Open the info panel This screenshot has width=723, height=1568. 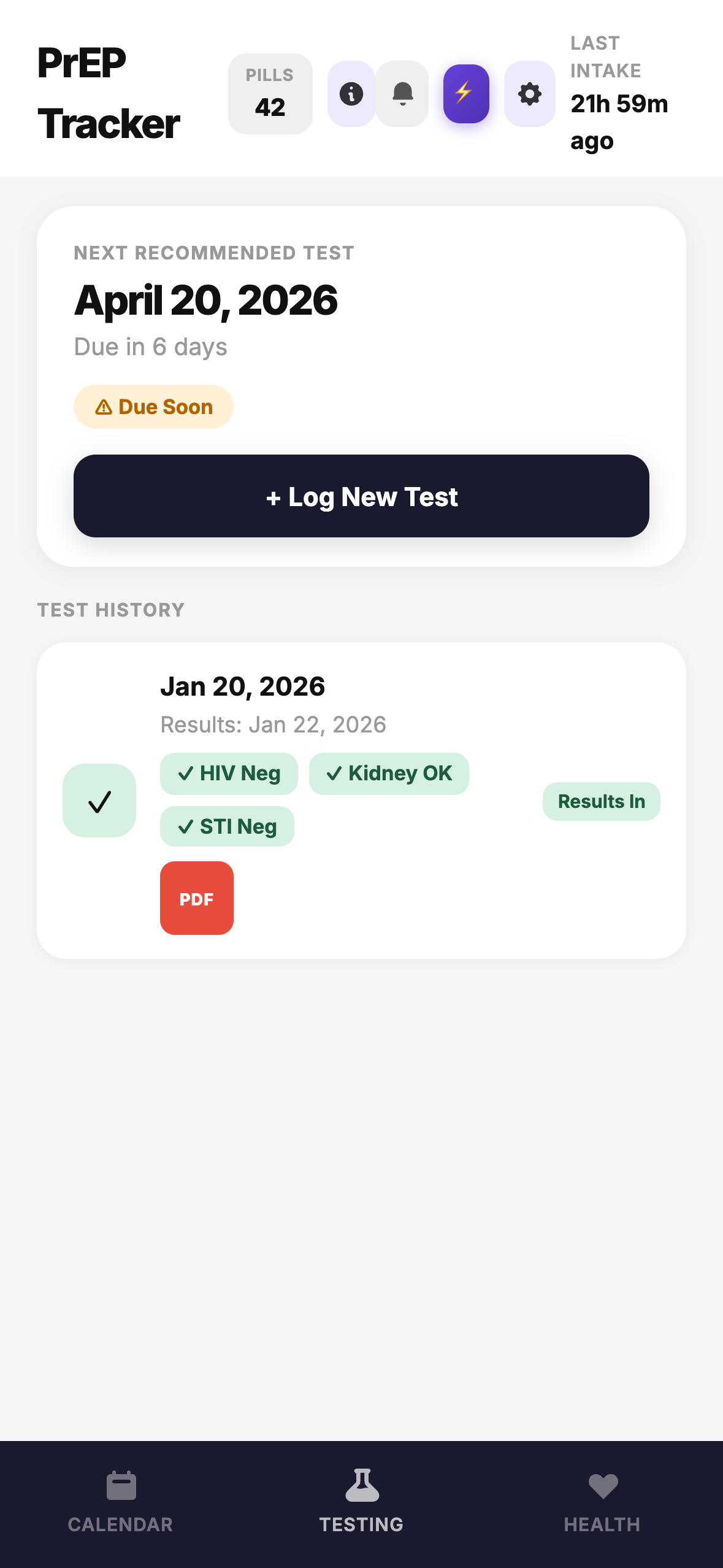click(x=351, y=94)
